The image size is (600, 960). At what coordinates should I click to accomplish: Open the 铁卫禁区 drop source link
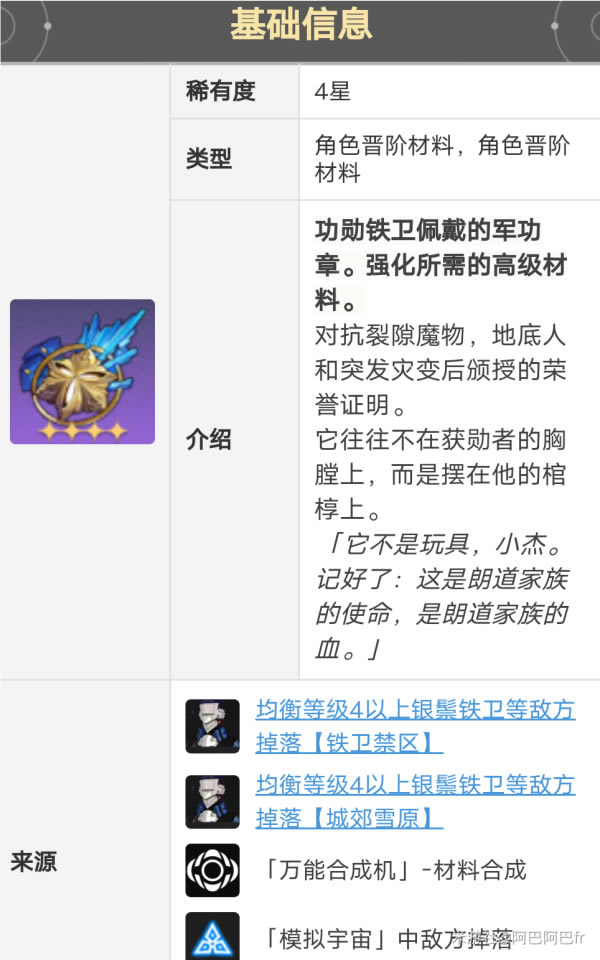coord(414,727)
